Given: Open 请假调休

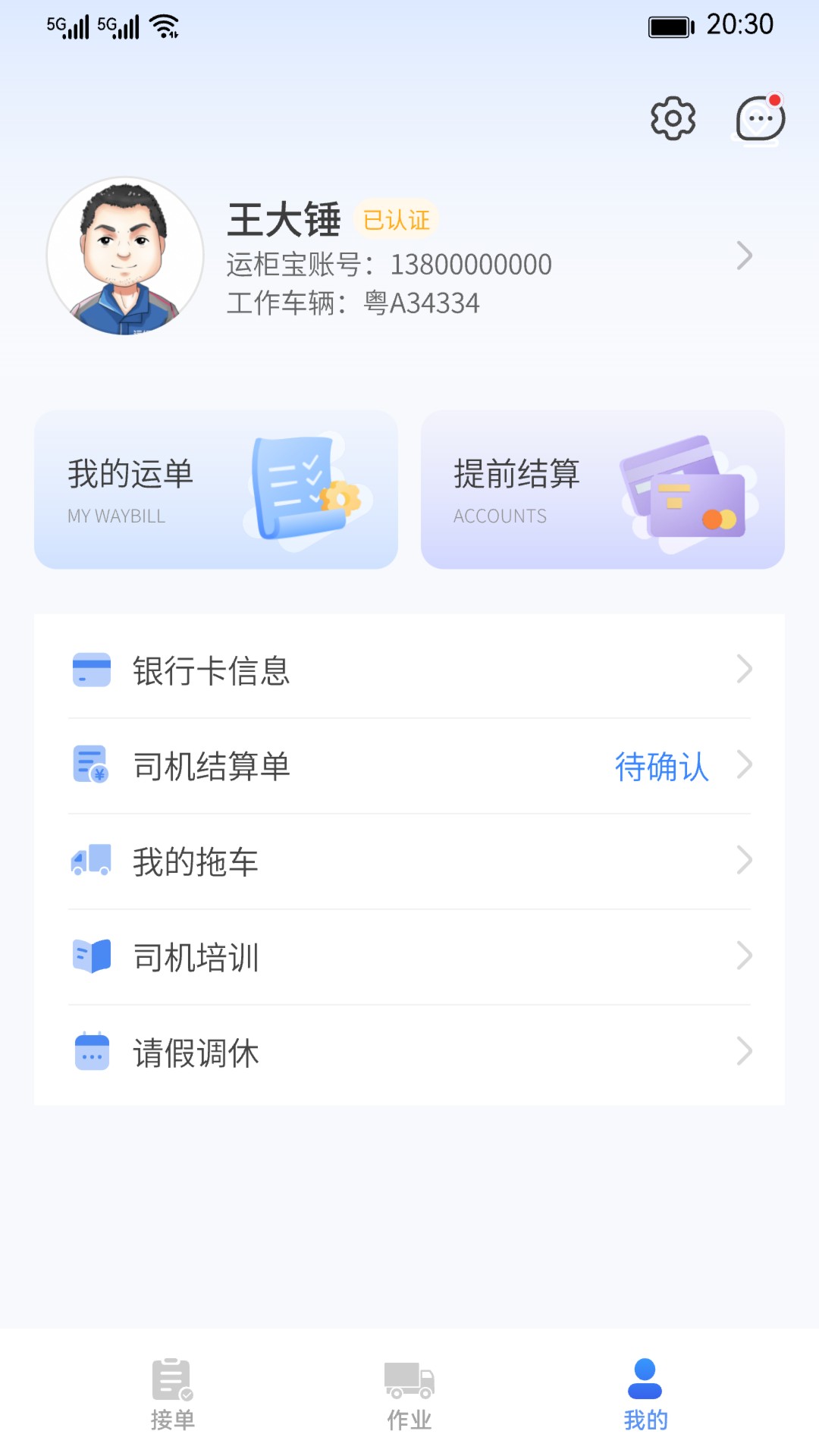Looking at the screenshot, I should pyautogui.click(x=409, y=1053).
